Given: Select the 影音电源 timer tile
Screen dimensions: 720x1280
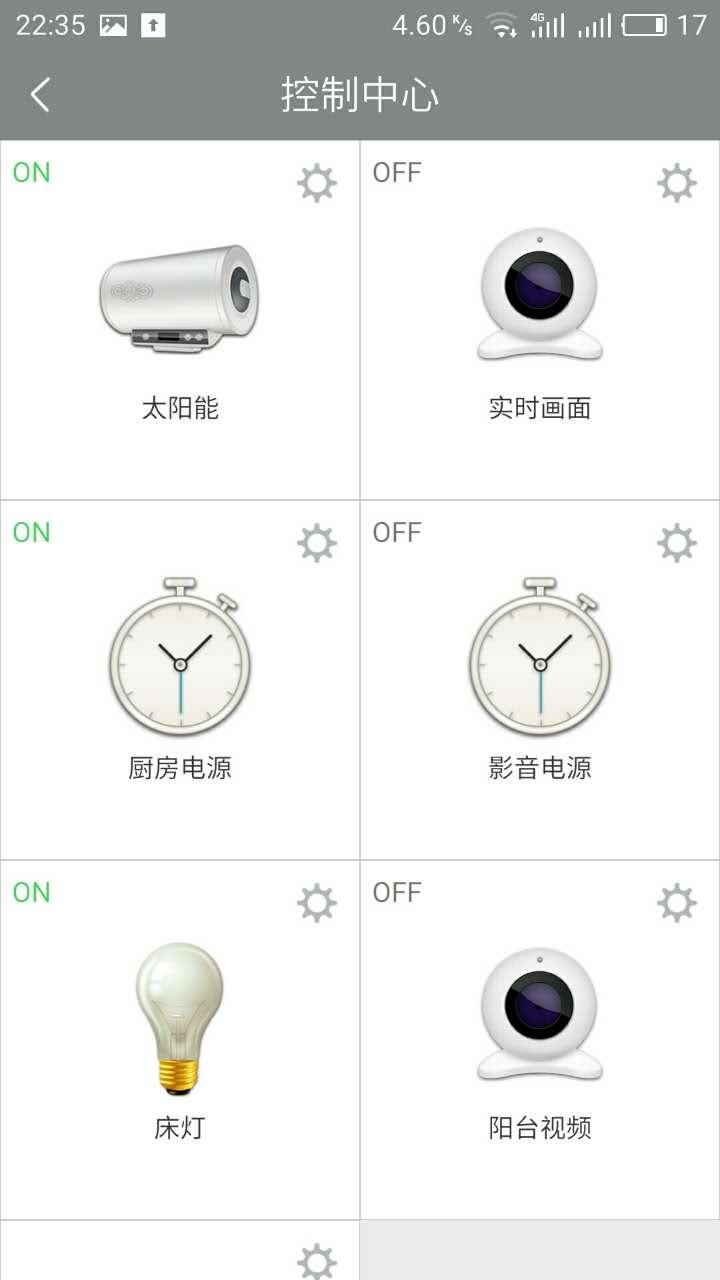Looking at the screenshot, I should [x=540, y=660].
